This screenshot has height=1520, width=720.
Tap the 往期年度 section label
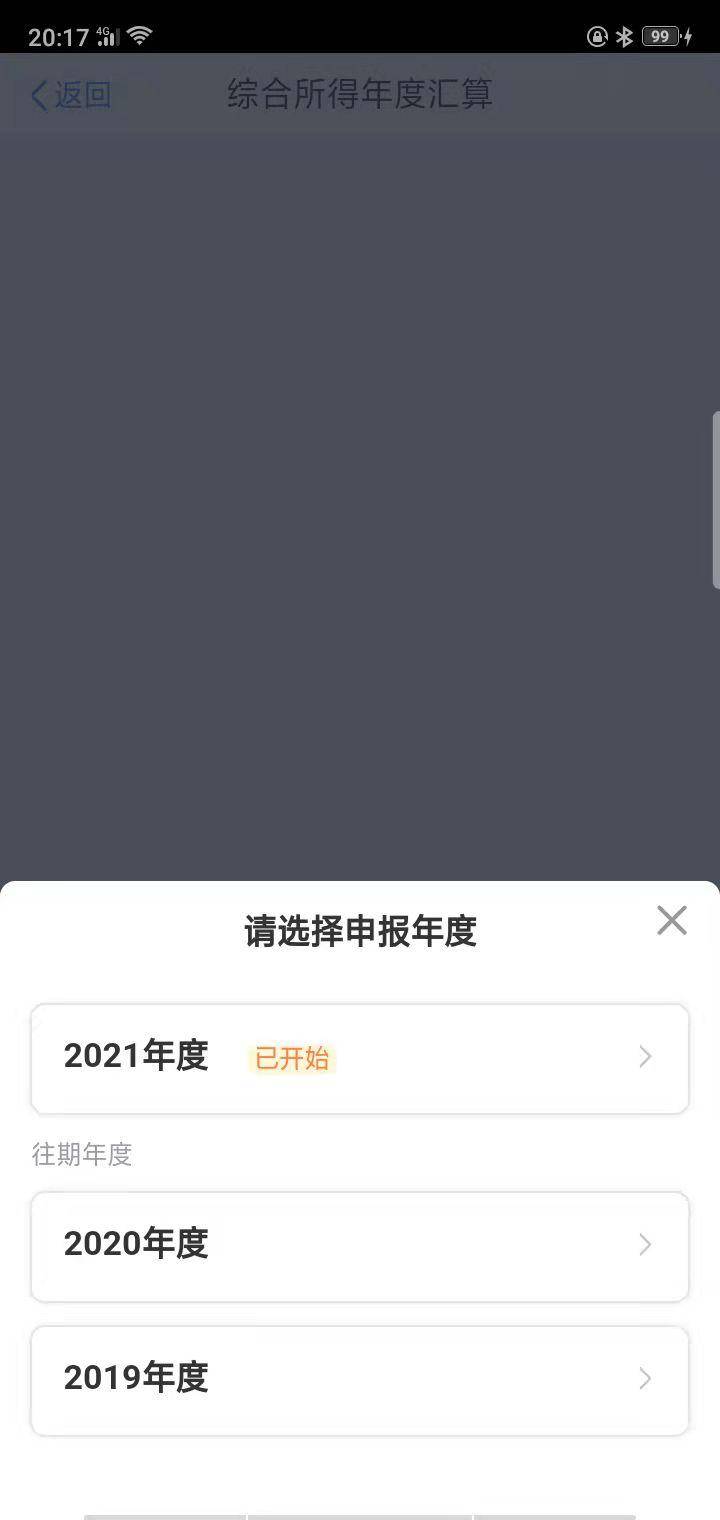[82, 1155]
